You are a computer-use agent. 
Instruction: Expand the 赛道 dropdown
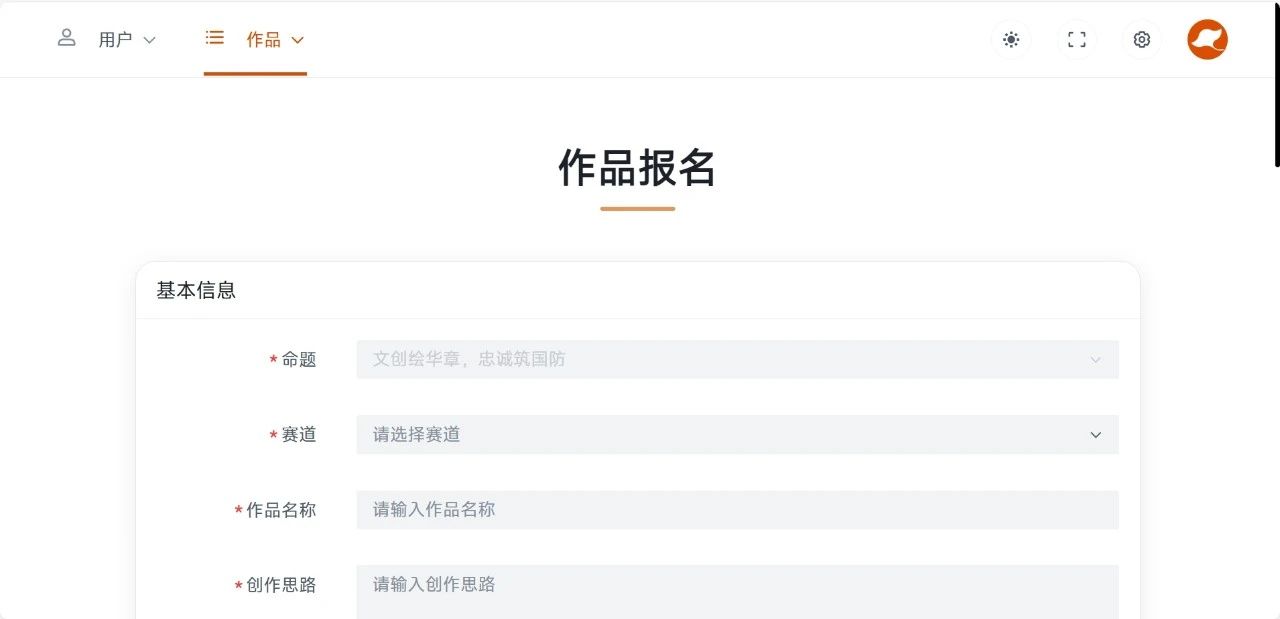(737, 435)
